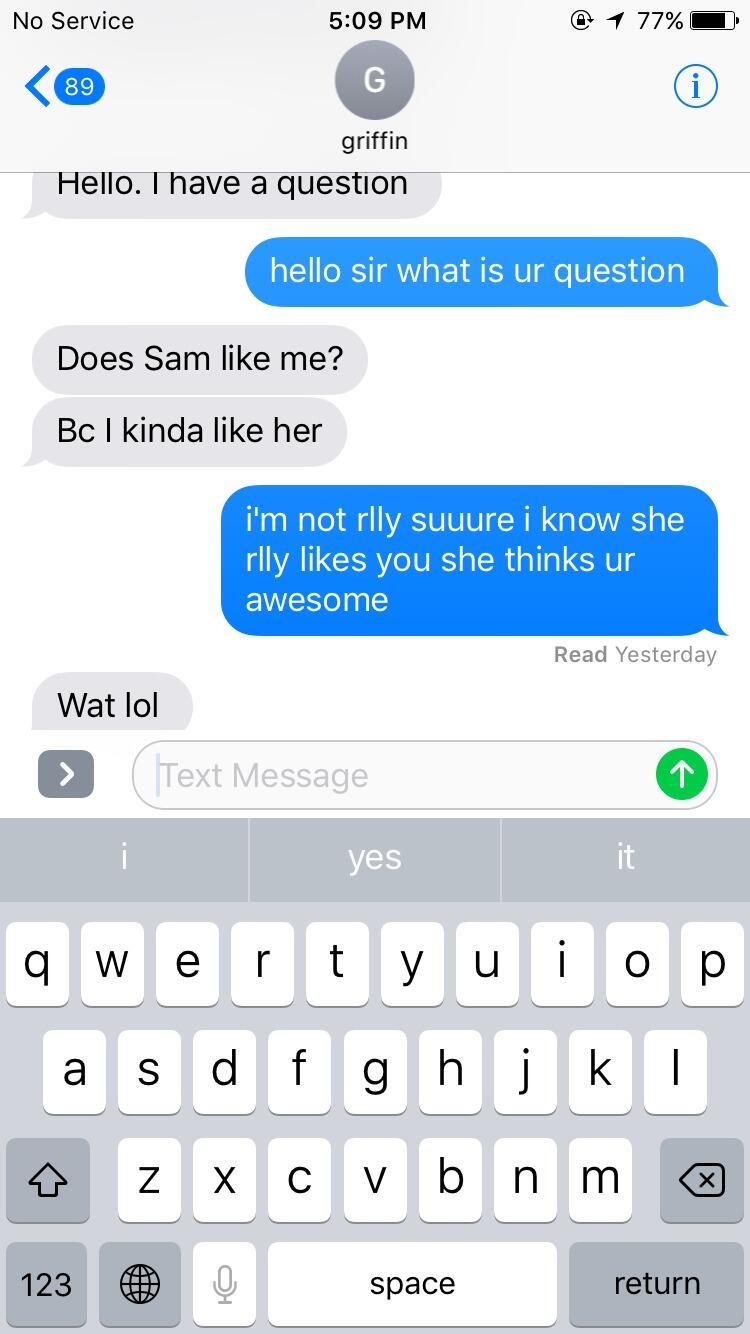
Task: Tap the battery indicator in status bar
Action: (x=706, y=20)
